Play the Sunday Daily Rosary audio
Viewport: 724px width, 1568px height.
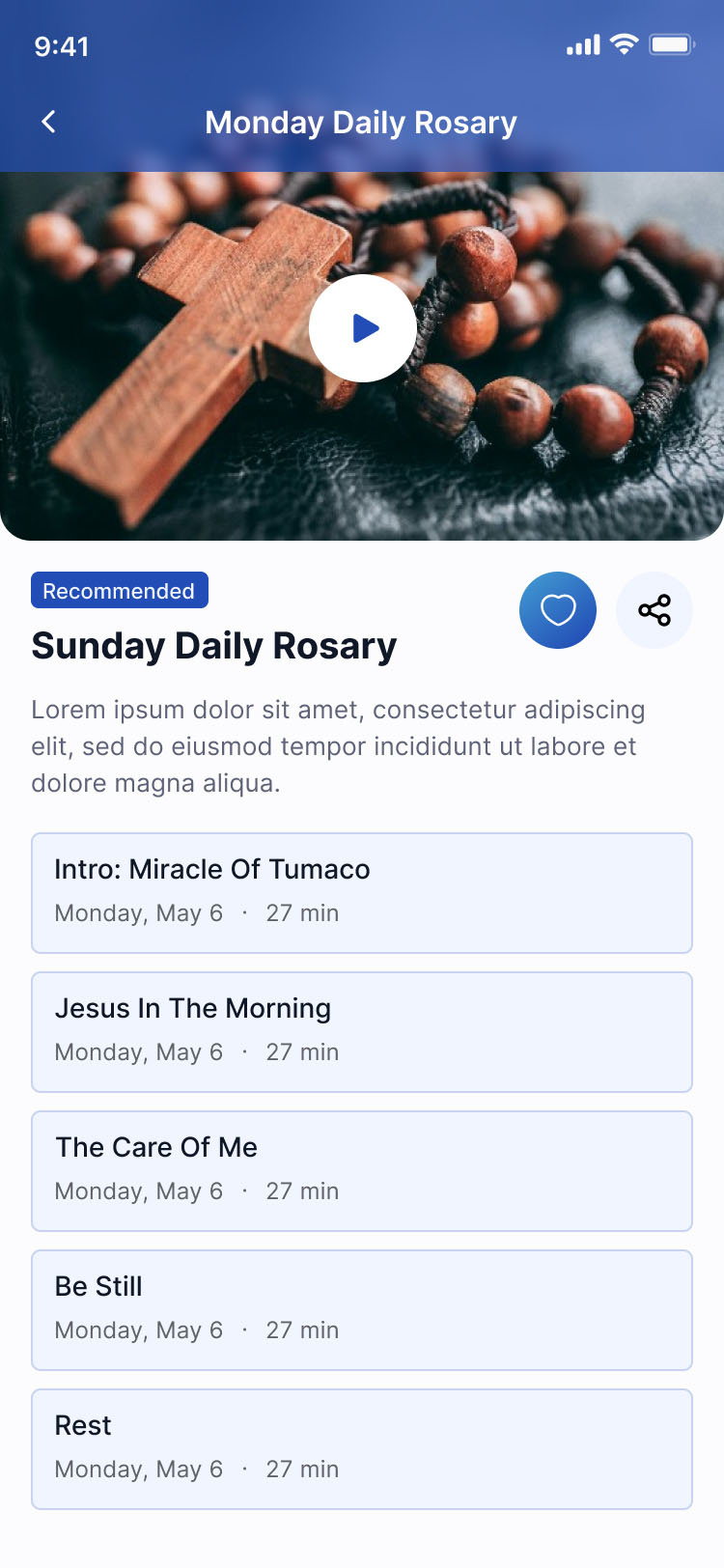tap(363, 328)
